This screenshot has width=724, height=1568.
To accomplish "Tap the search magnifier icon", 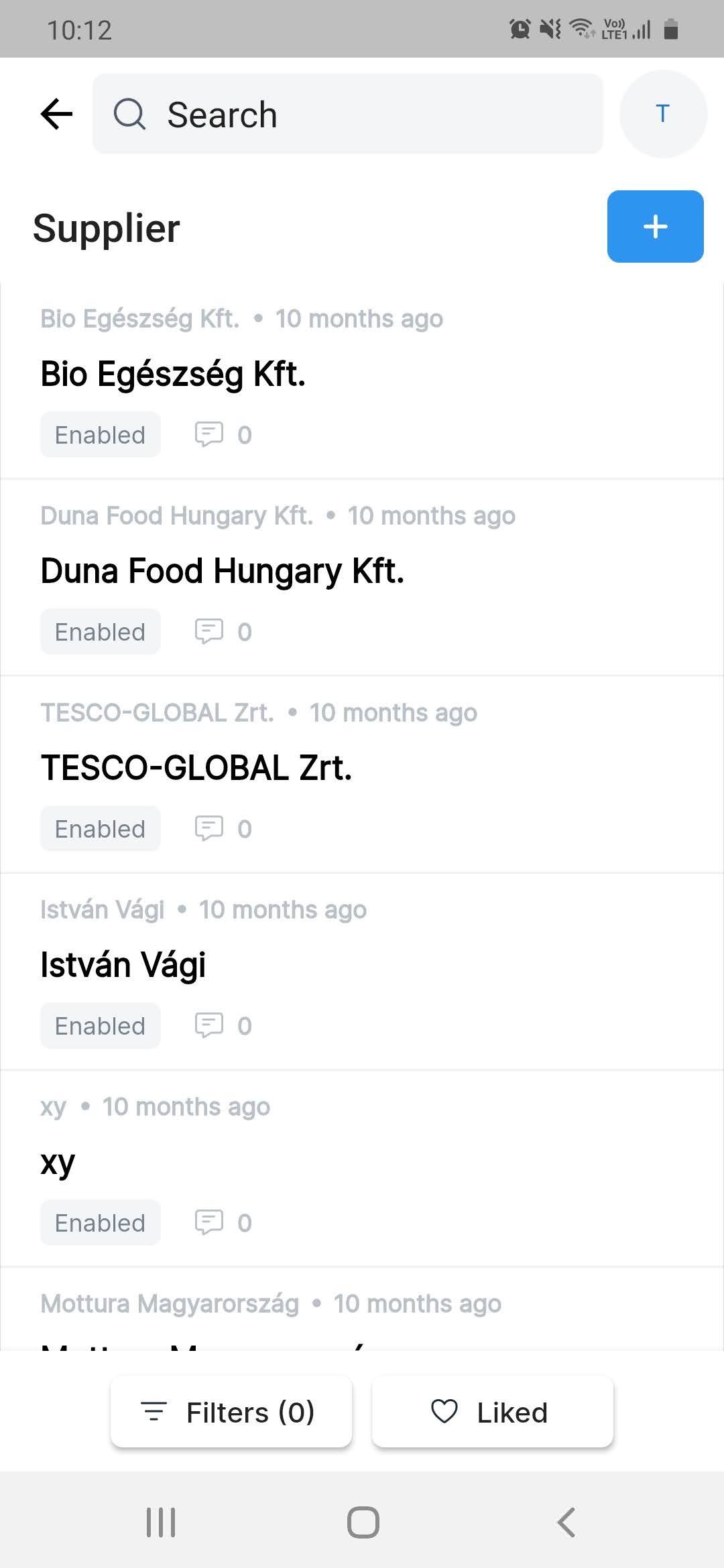I will (130, 114).
